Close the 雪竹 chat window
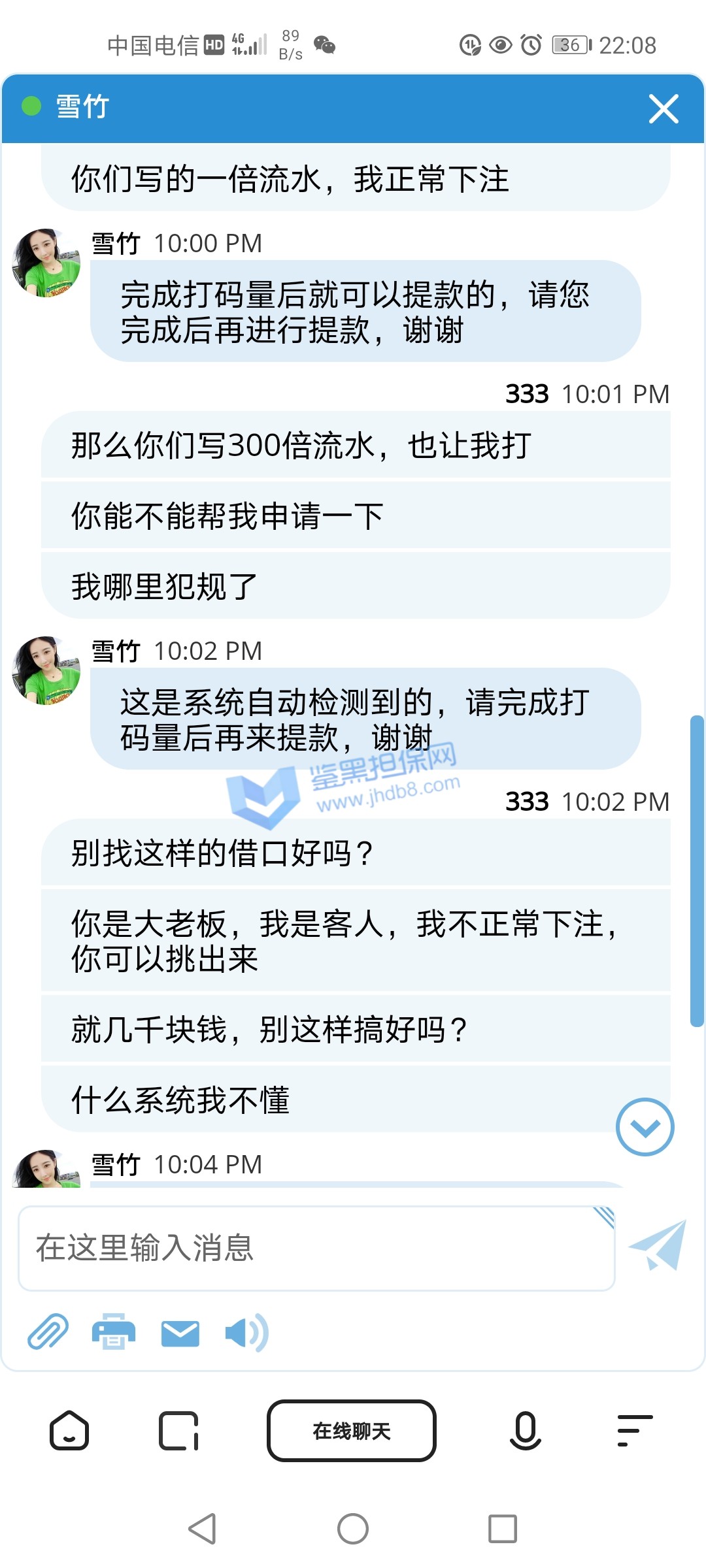The height and width of the screenshot is (1568, 706). click(663, 108)
